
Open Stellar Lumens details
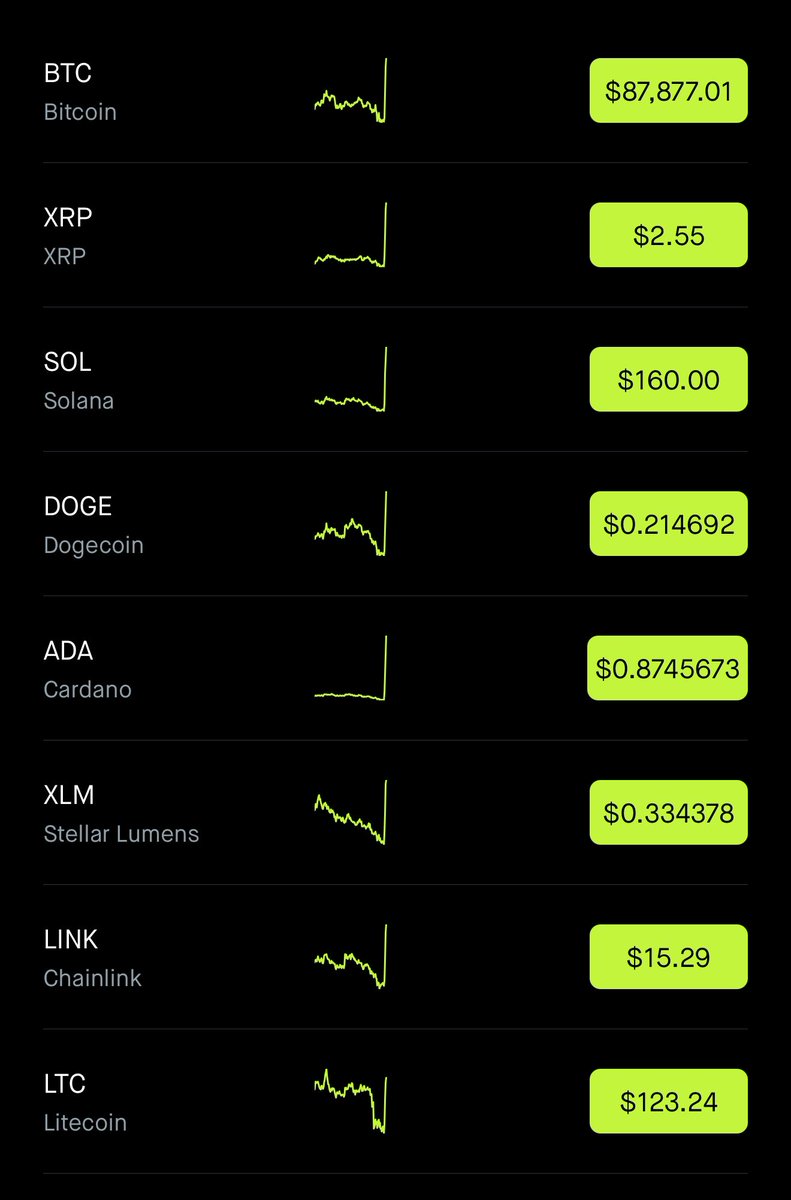click(x=121, y=814)
